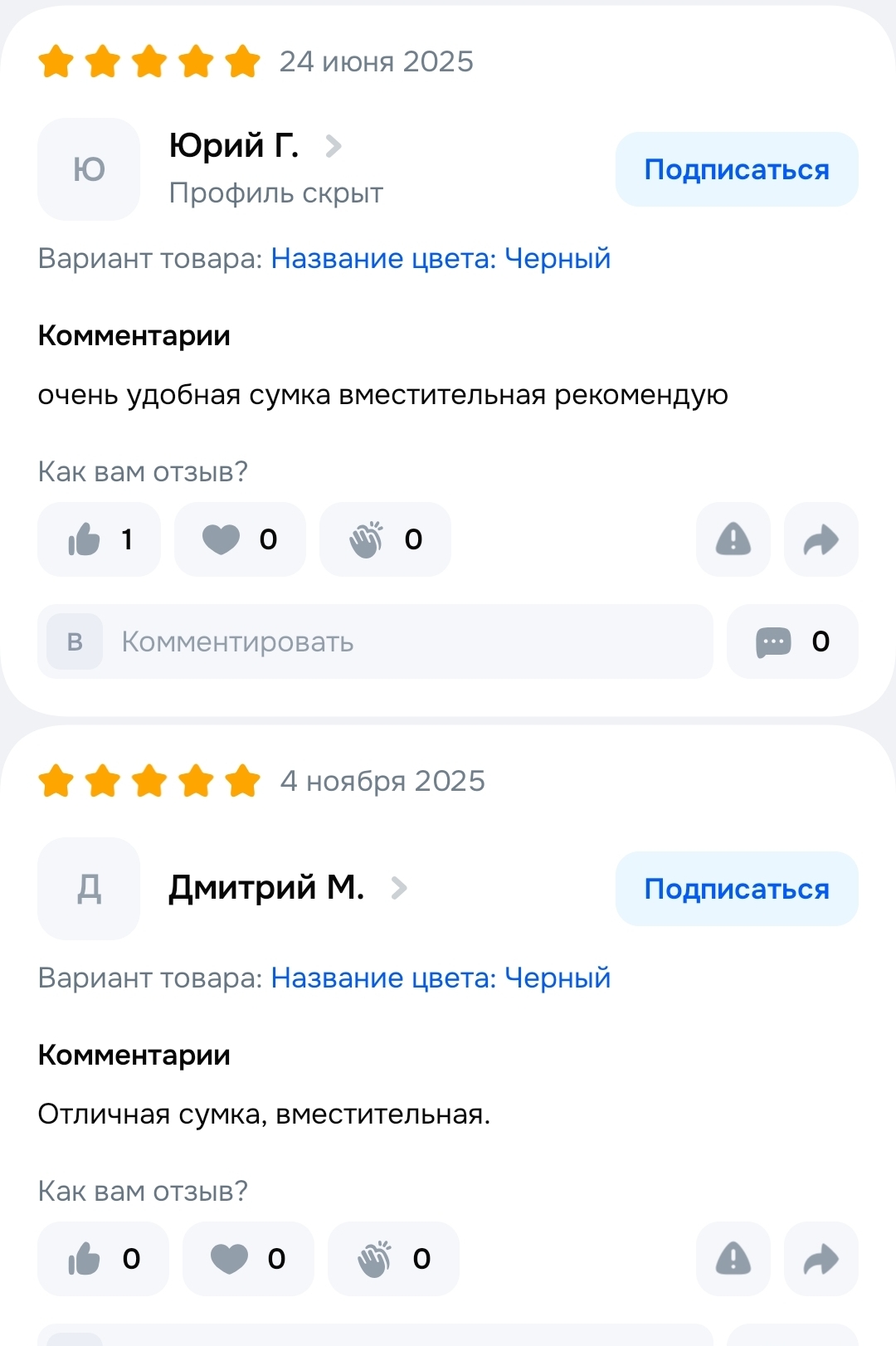Report Дмитрий's review
Viewport: 896px width, 1346px height.
(x=733, y=1259)
